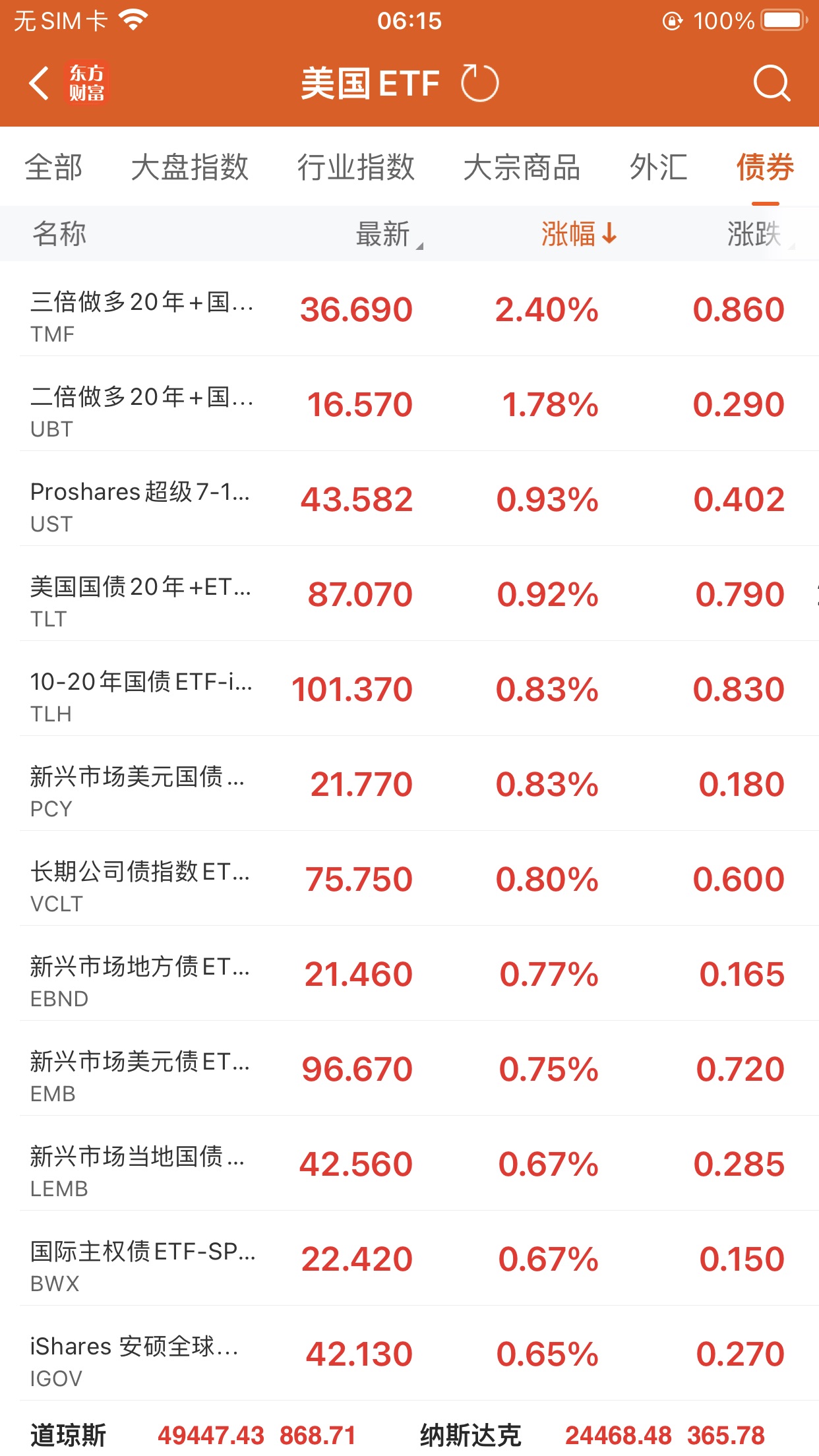The height and width of the screenshot is (1456, 819).
Task: Select the TLH ETF entry
Action: (409, 689)
